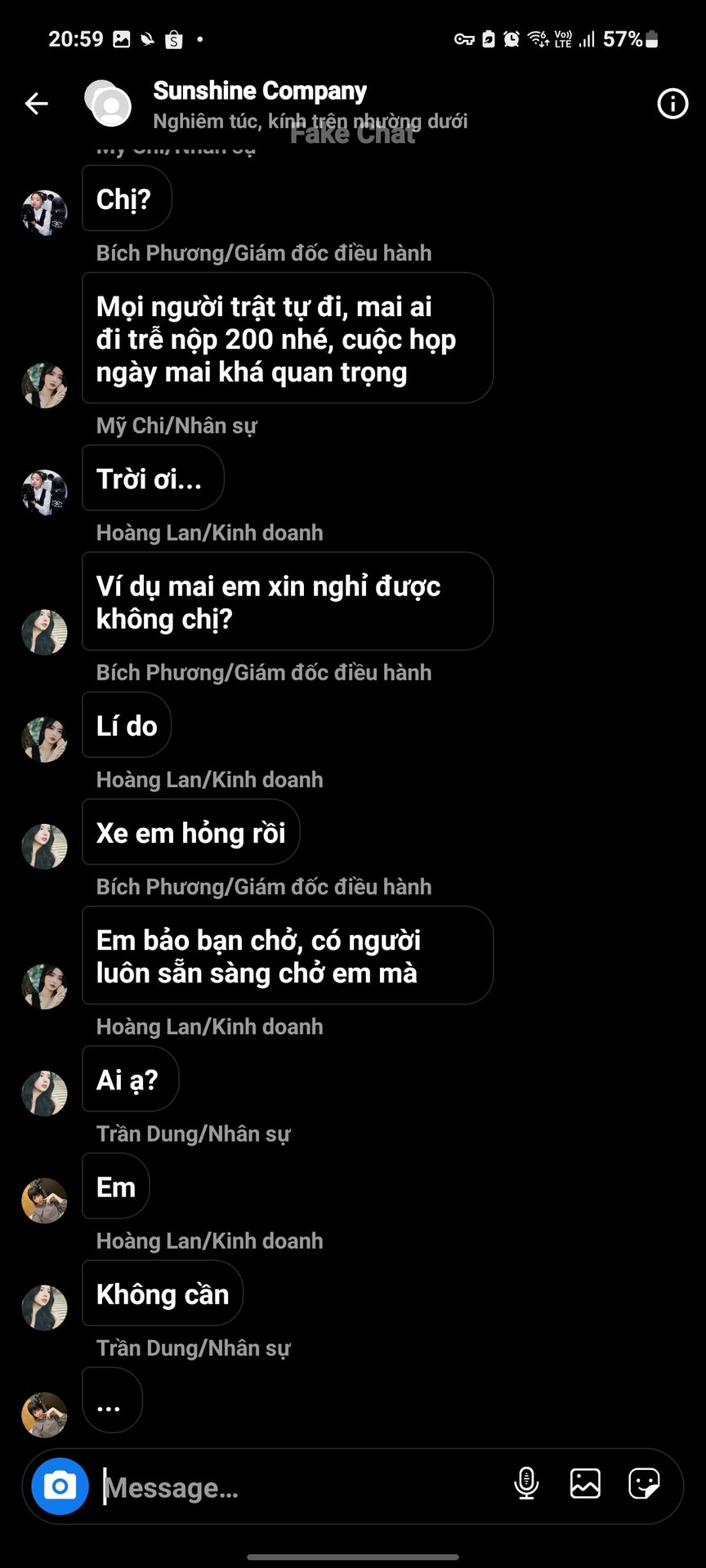Open the group info icon
Screen dimensions: 706x1568
tap(672, 104)
